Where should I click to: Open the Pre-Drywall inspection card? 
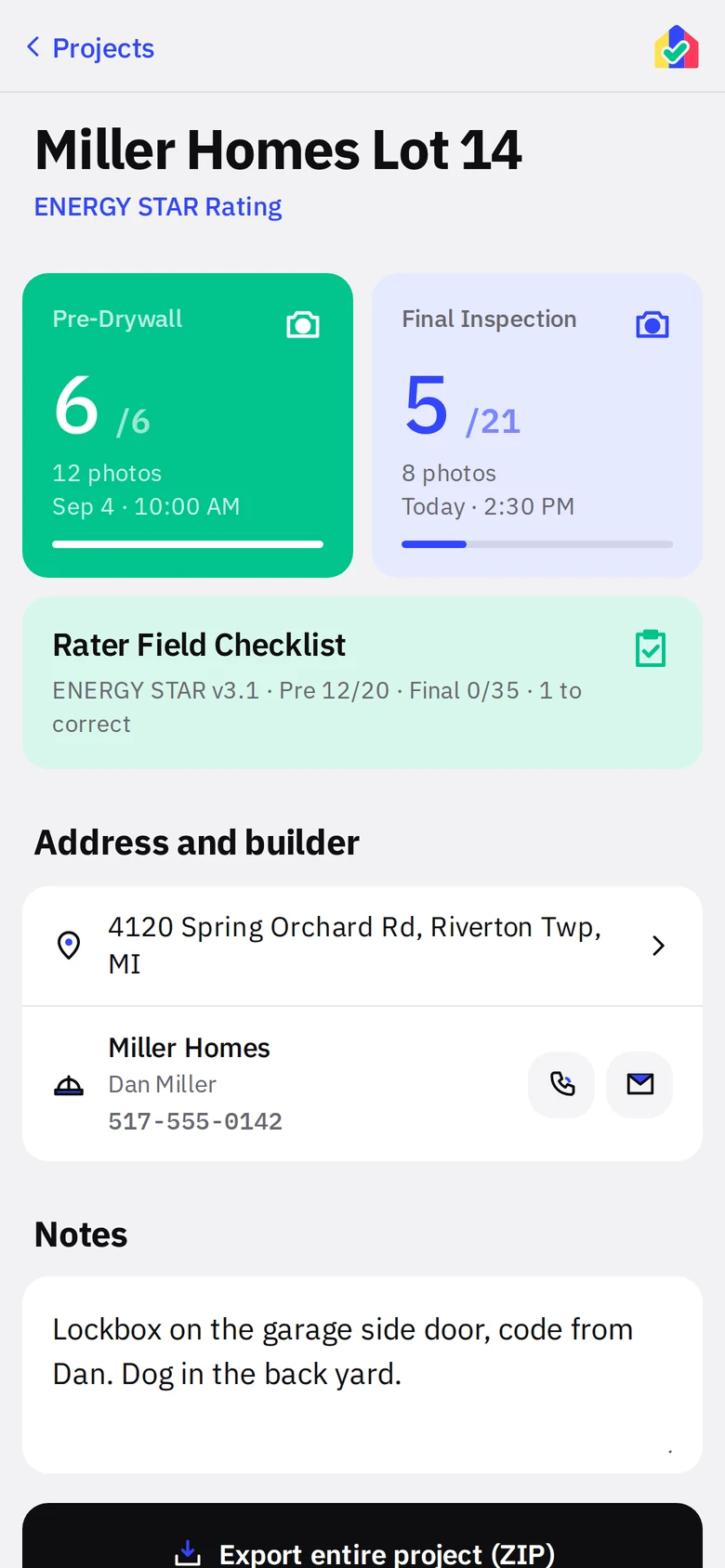(188, 425)
